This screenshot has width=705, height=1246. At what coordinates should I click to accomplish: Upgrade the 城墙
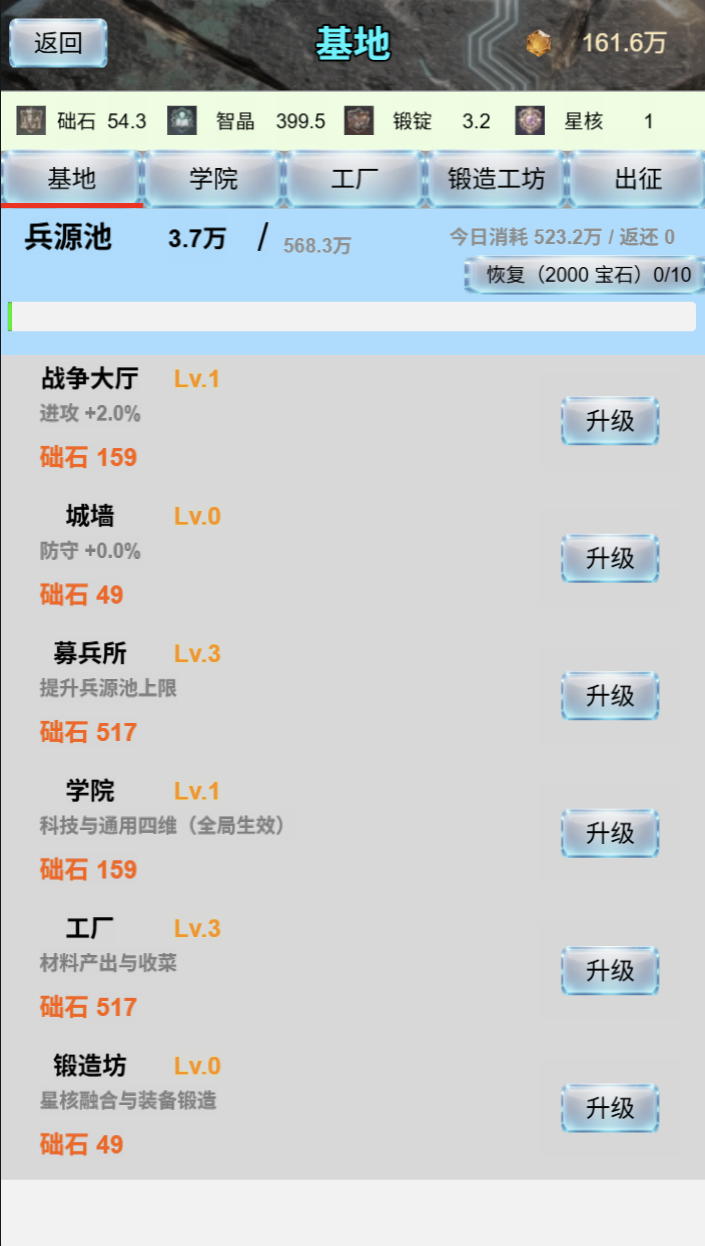point(610,558)
